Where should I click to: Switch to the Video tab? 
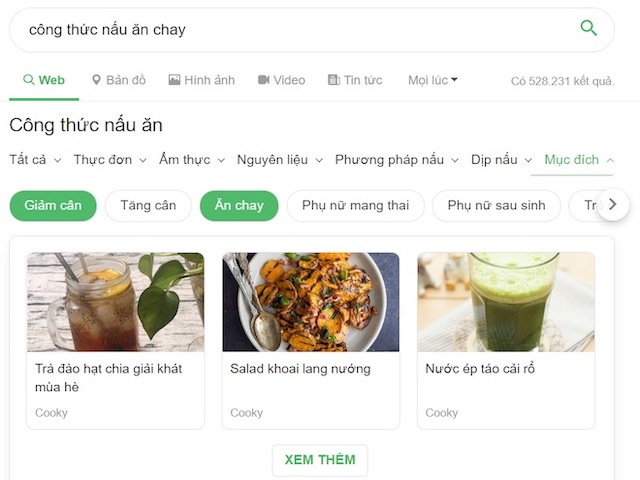(x=281, y=80)
